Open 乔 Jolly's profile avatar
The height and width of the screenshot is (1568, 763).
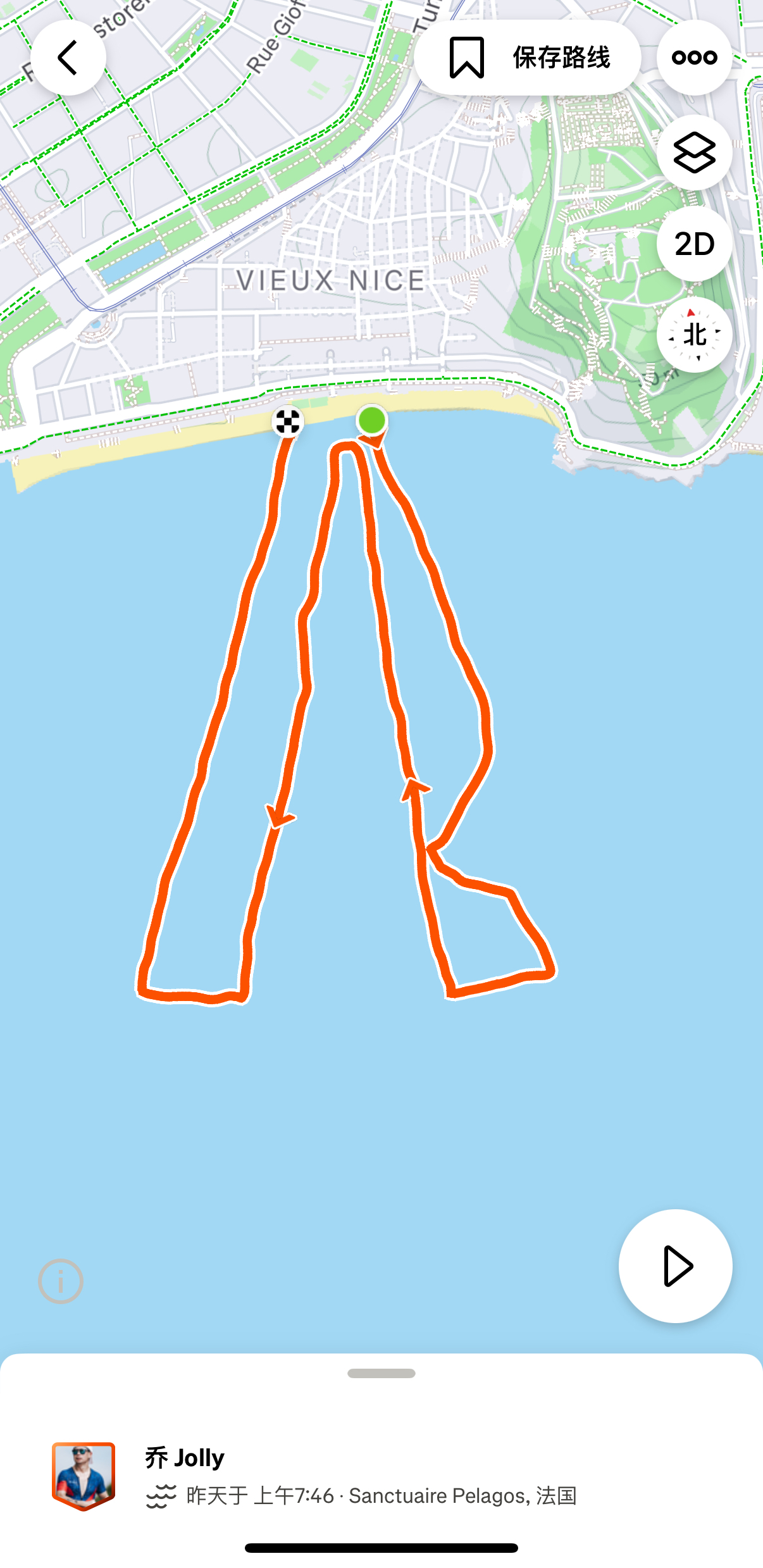(84, 1476)
